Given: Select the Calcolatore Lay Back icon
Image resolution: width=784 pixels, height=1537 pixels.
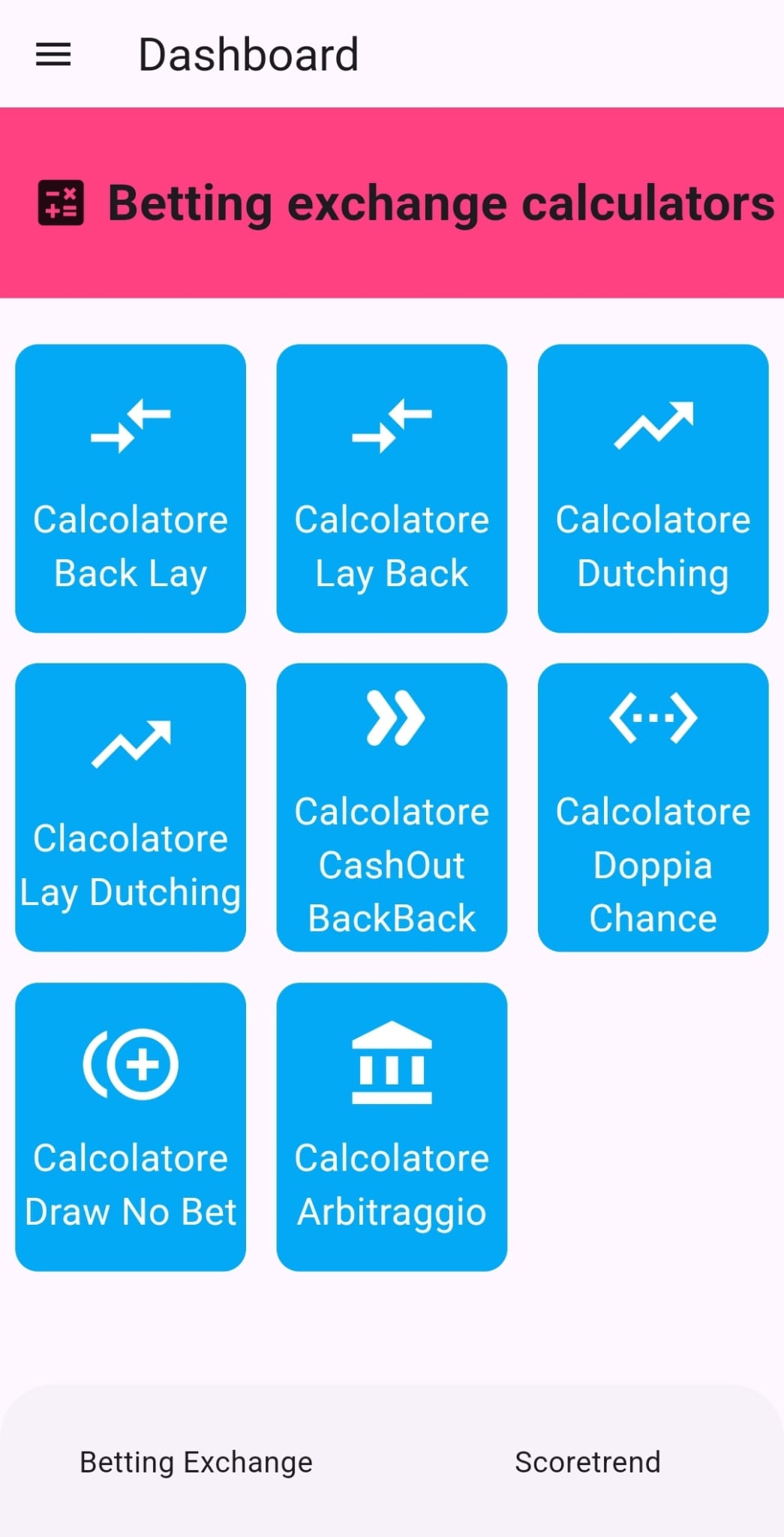Looking at the screenshot, I should pos(392,486).
